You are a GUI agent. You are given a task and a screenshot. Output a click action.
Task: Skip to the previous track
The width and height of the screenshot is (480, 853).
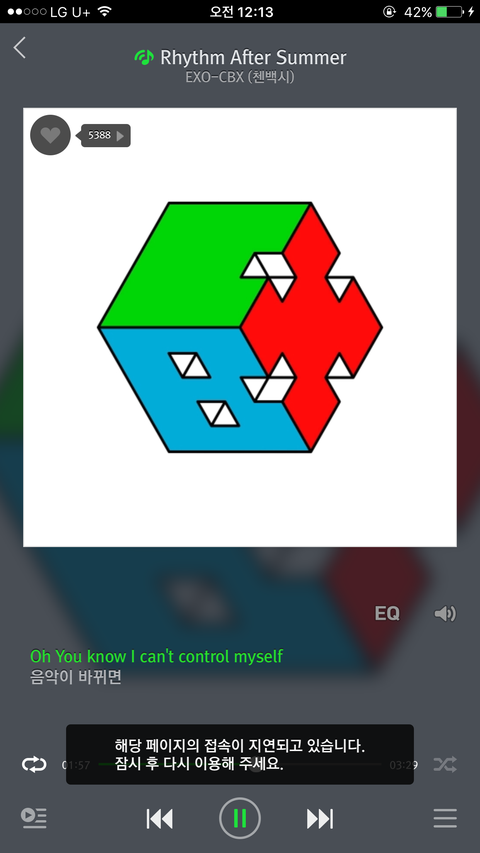[x=159, y=818]
